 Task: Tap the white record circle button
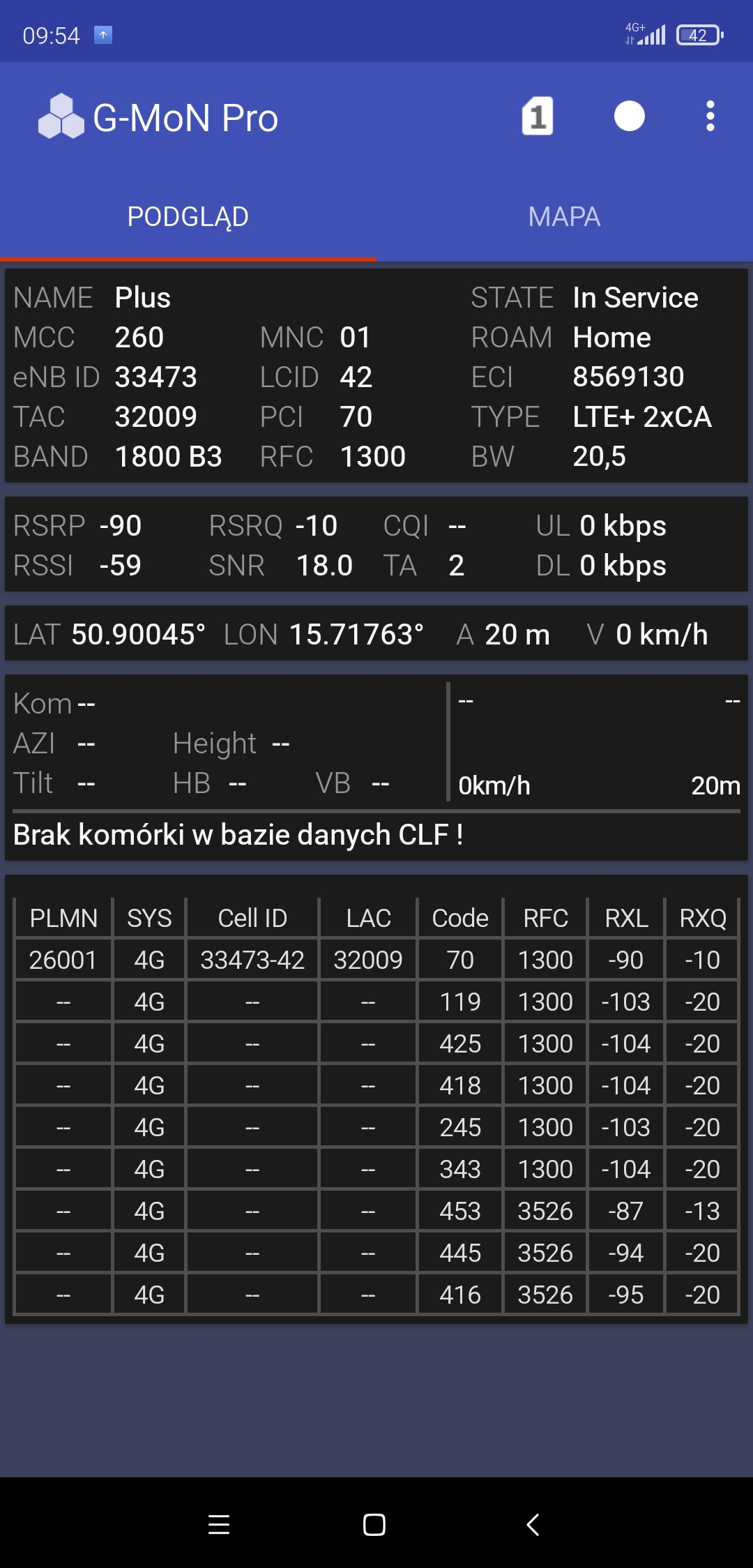pyautogui.click(x=629, y=116)
